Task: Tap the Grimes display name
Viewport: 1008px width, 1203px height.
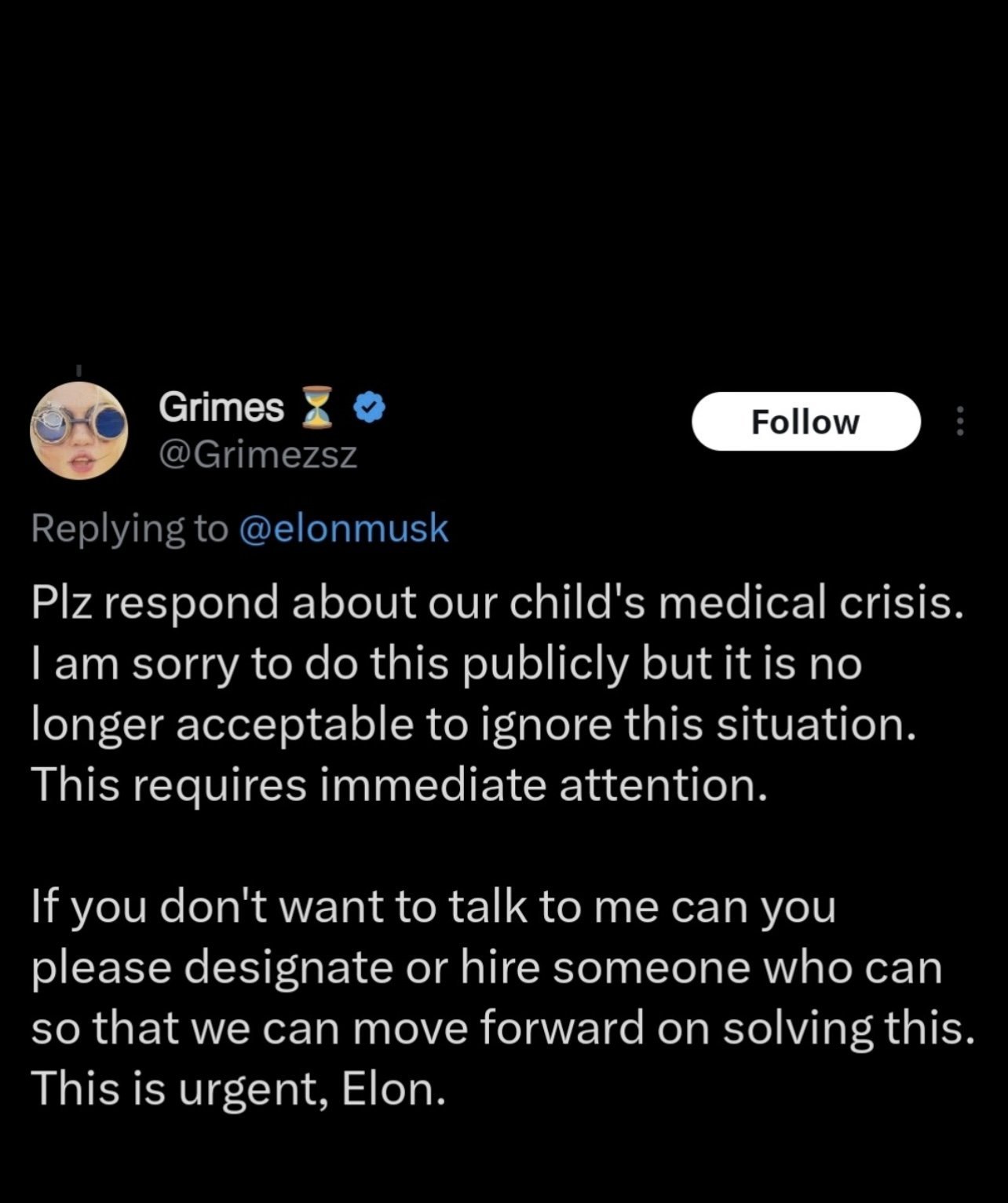Action: pos(221,407)
